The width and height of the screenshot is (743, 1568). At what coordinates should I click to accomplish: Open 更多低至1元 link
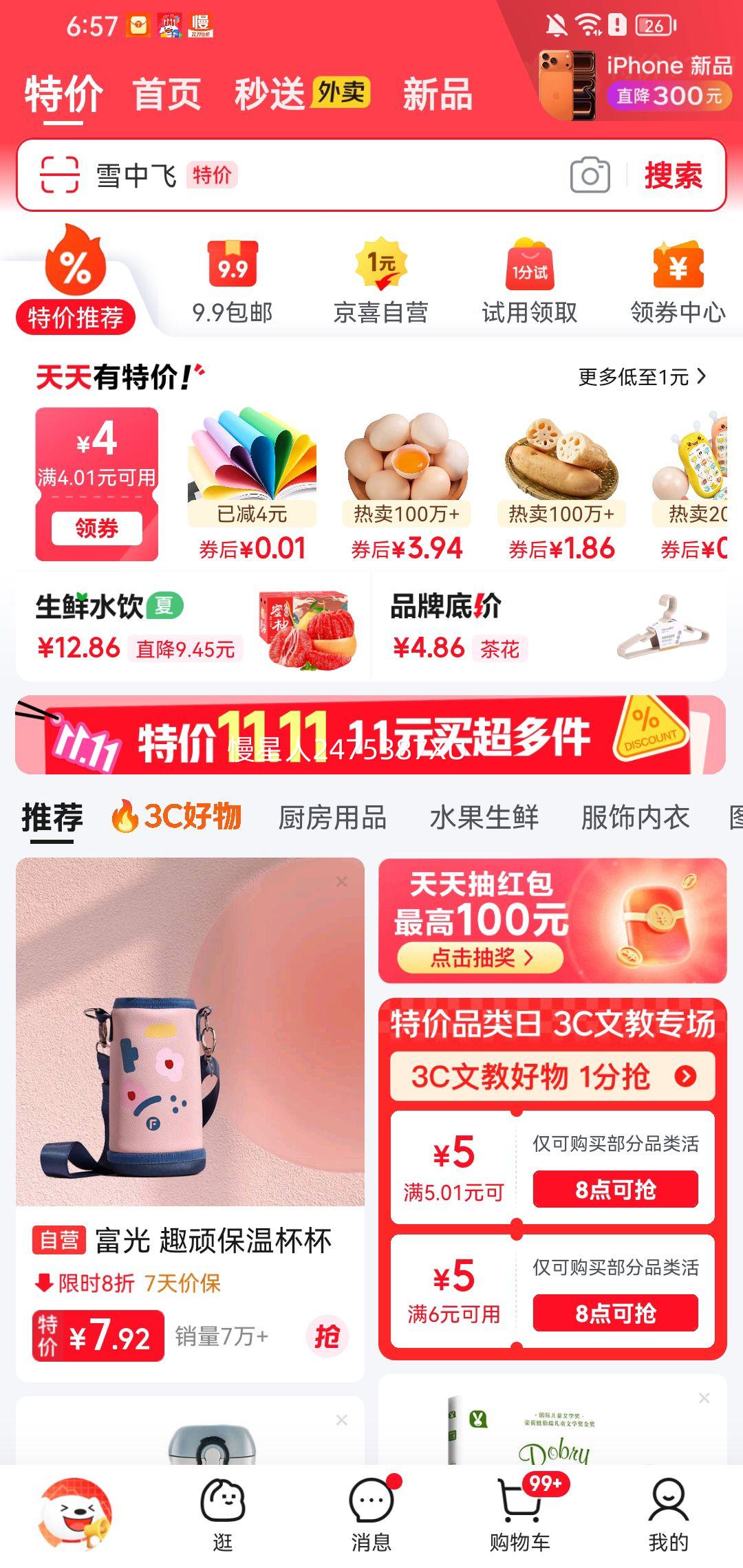pos(641,377)
